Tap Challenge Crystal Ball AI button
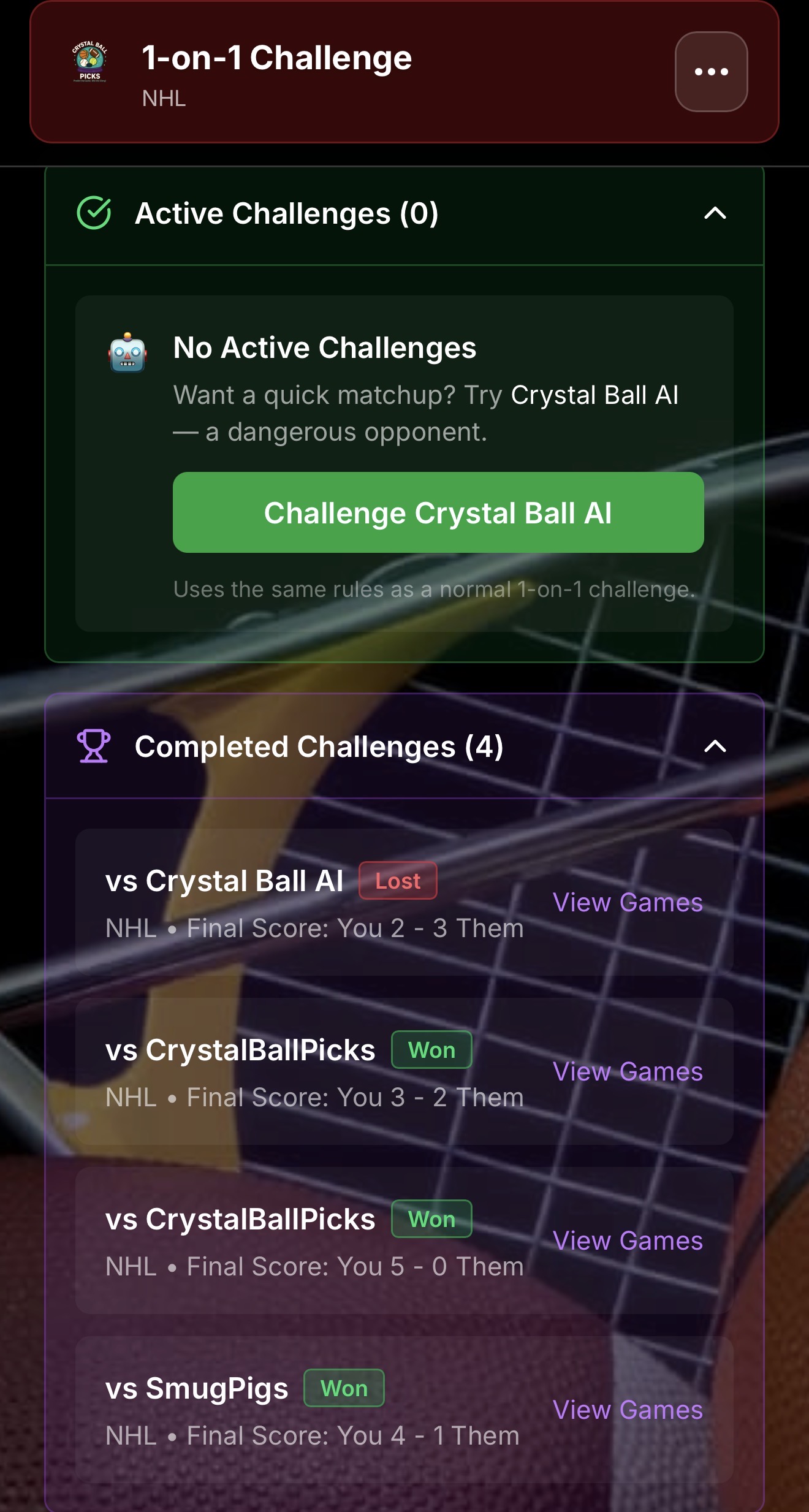The height and width of the screenshot is (1512, 809). tap(438, 512)
